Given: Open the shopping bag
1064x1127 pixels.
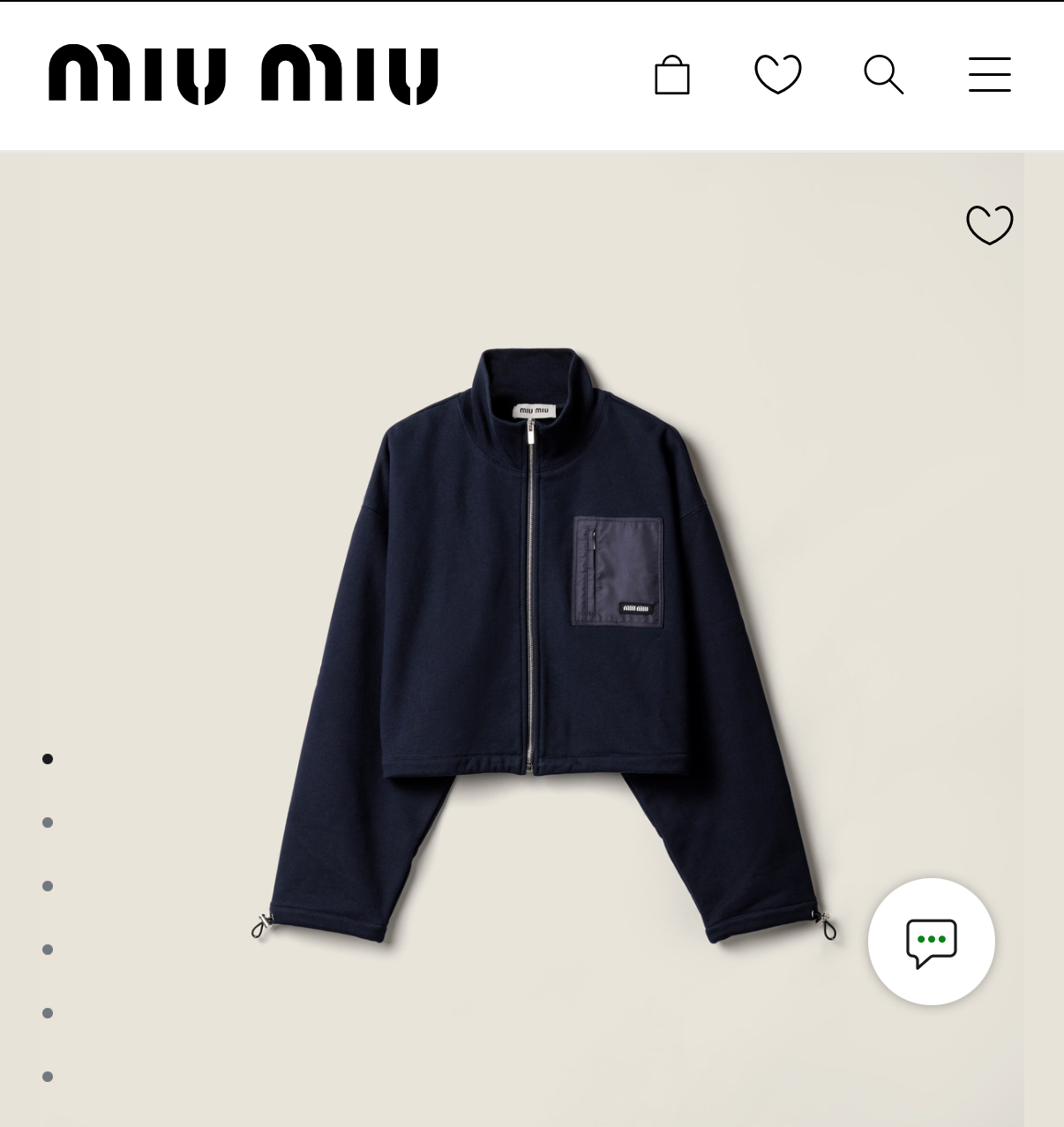Looking at the screenshot, I should point(671,75).
